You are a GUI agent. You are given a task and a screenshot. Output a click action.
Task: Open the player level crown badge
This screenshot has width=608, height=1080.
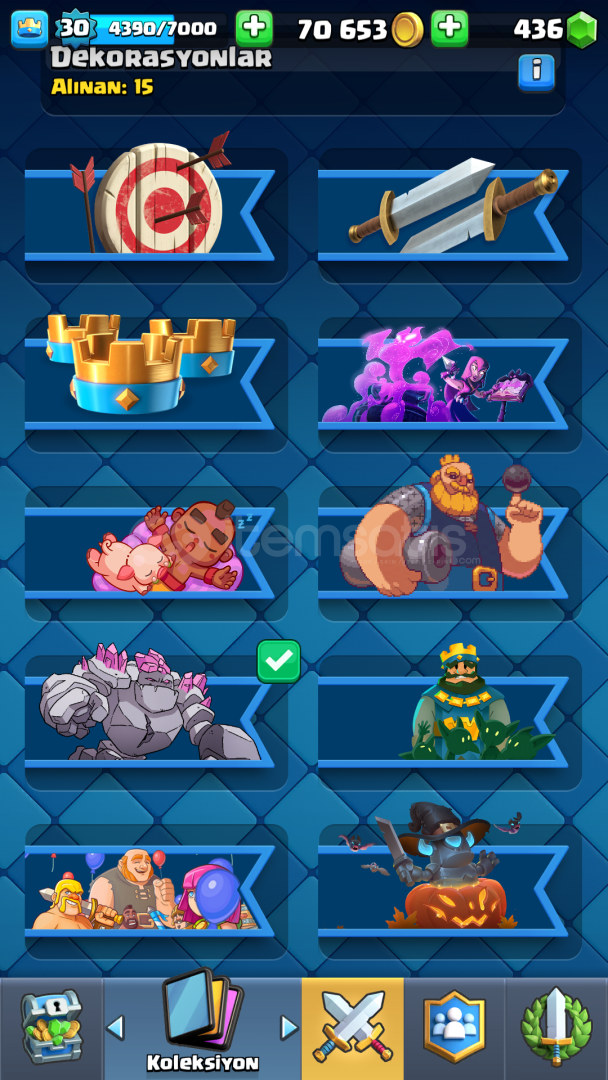[x=29, y=29]
